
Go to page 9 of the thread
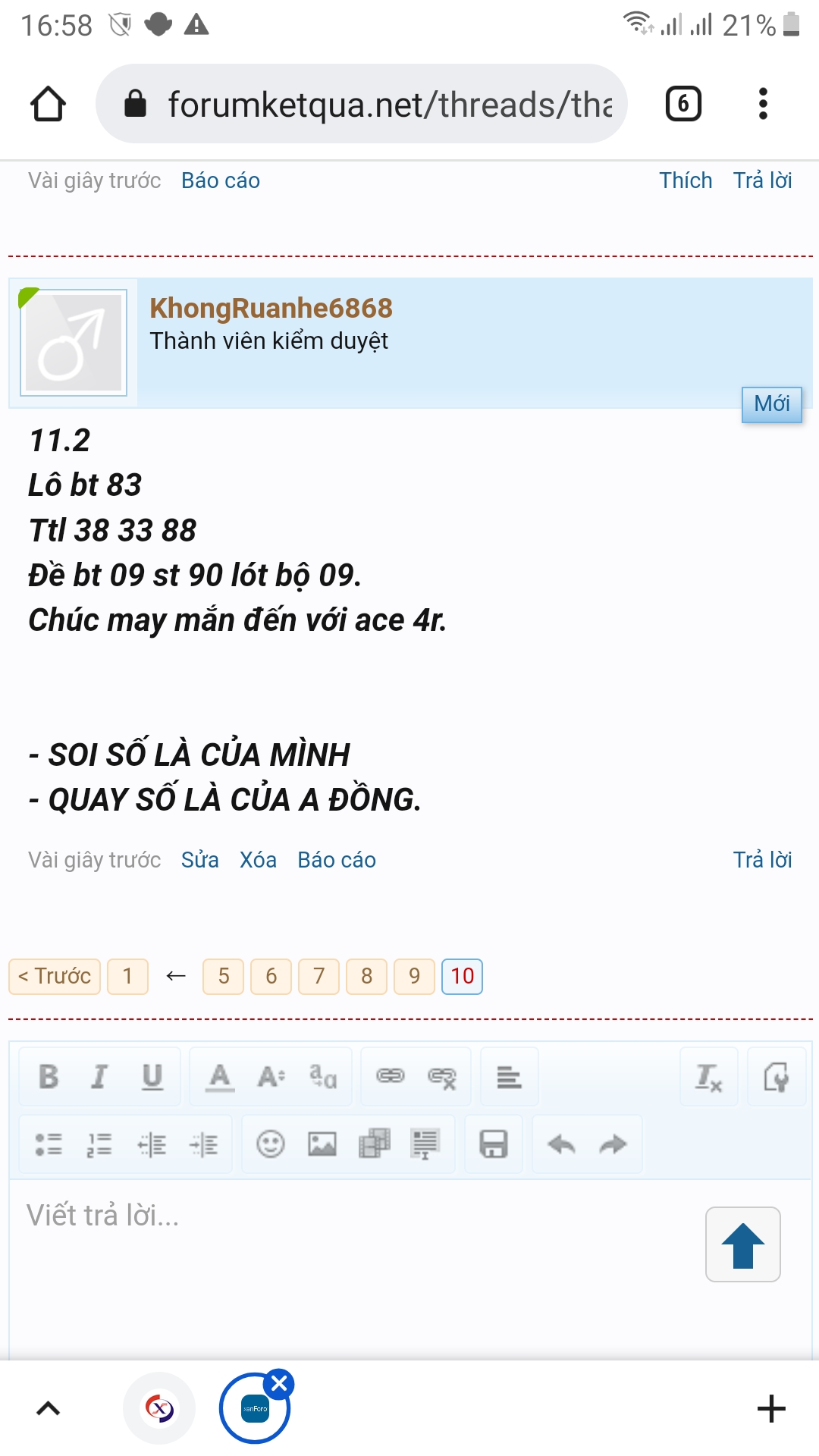[414, 976]
